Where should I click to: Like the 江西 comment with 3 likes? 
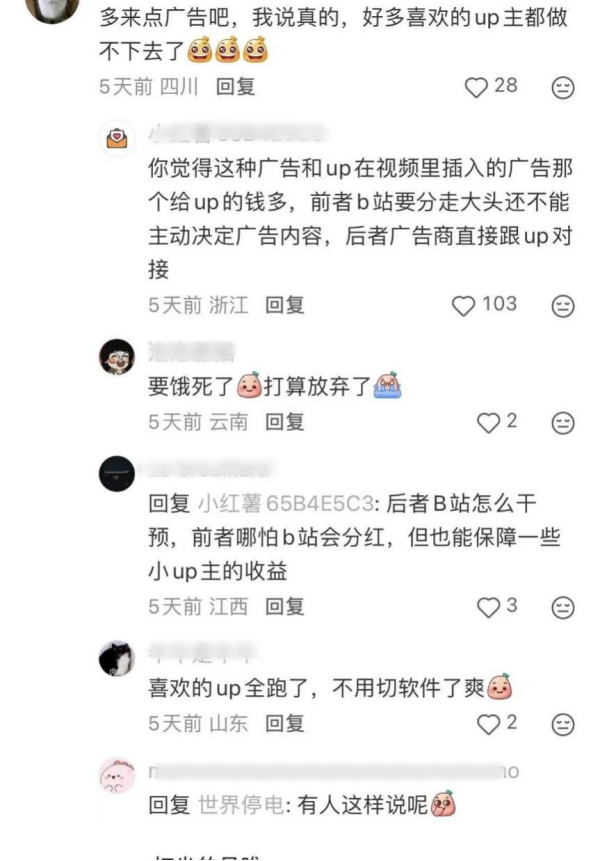[488, 607]
